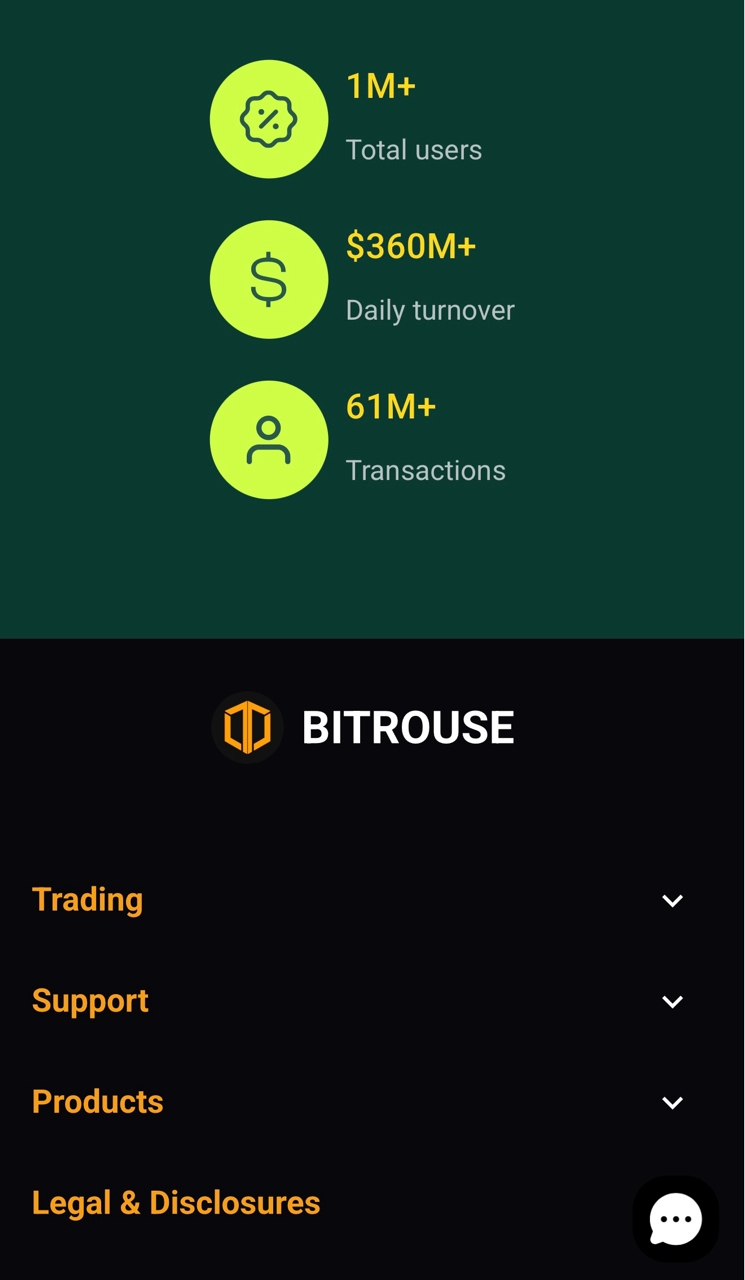745x1280 pixels.
Task: Open the live chat bubble
Action: coord(676,1219)
